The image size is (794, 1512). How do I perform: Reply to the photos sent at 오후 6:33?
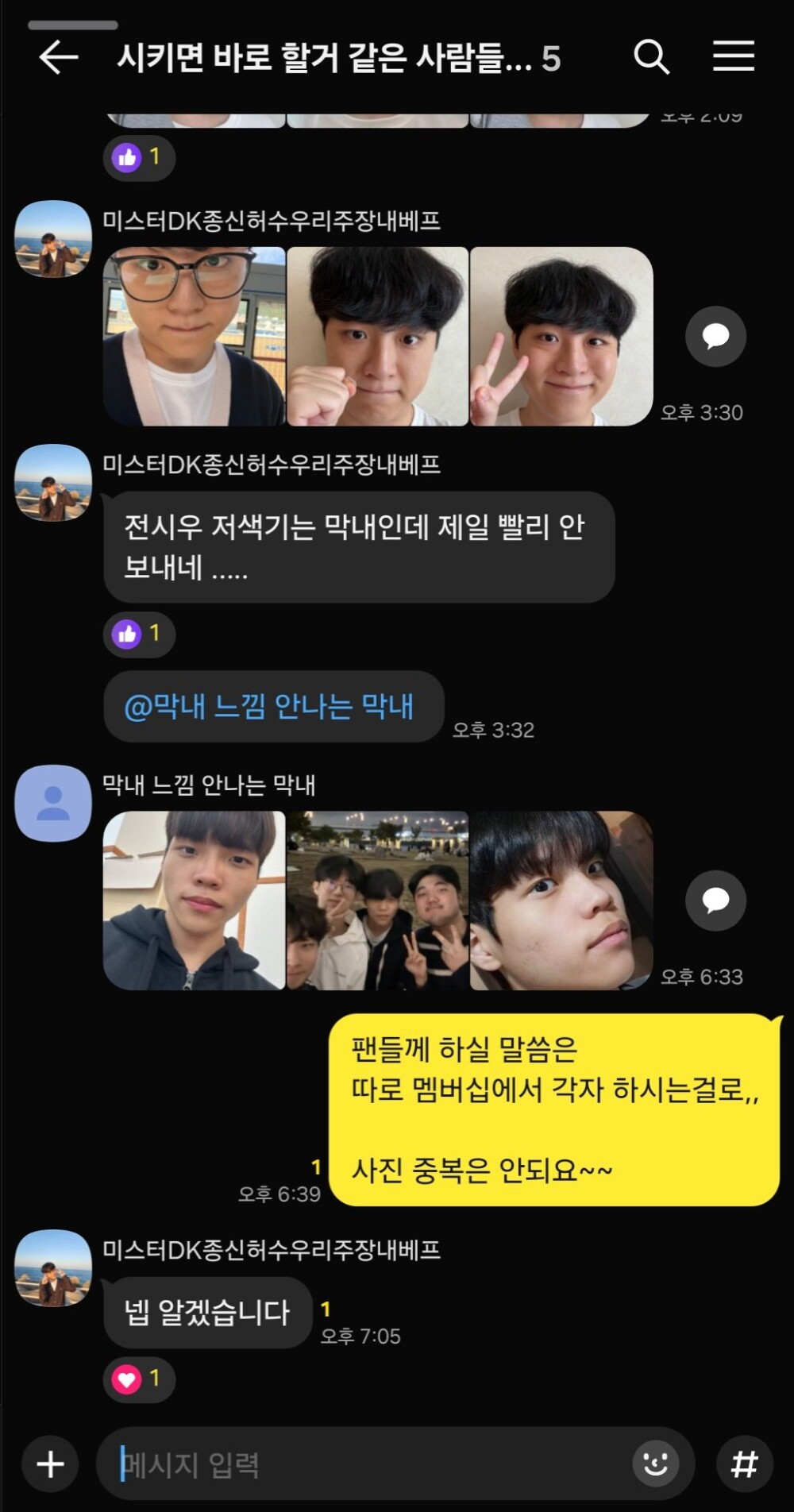[715, 900]
